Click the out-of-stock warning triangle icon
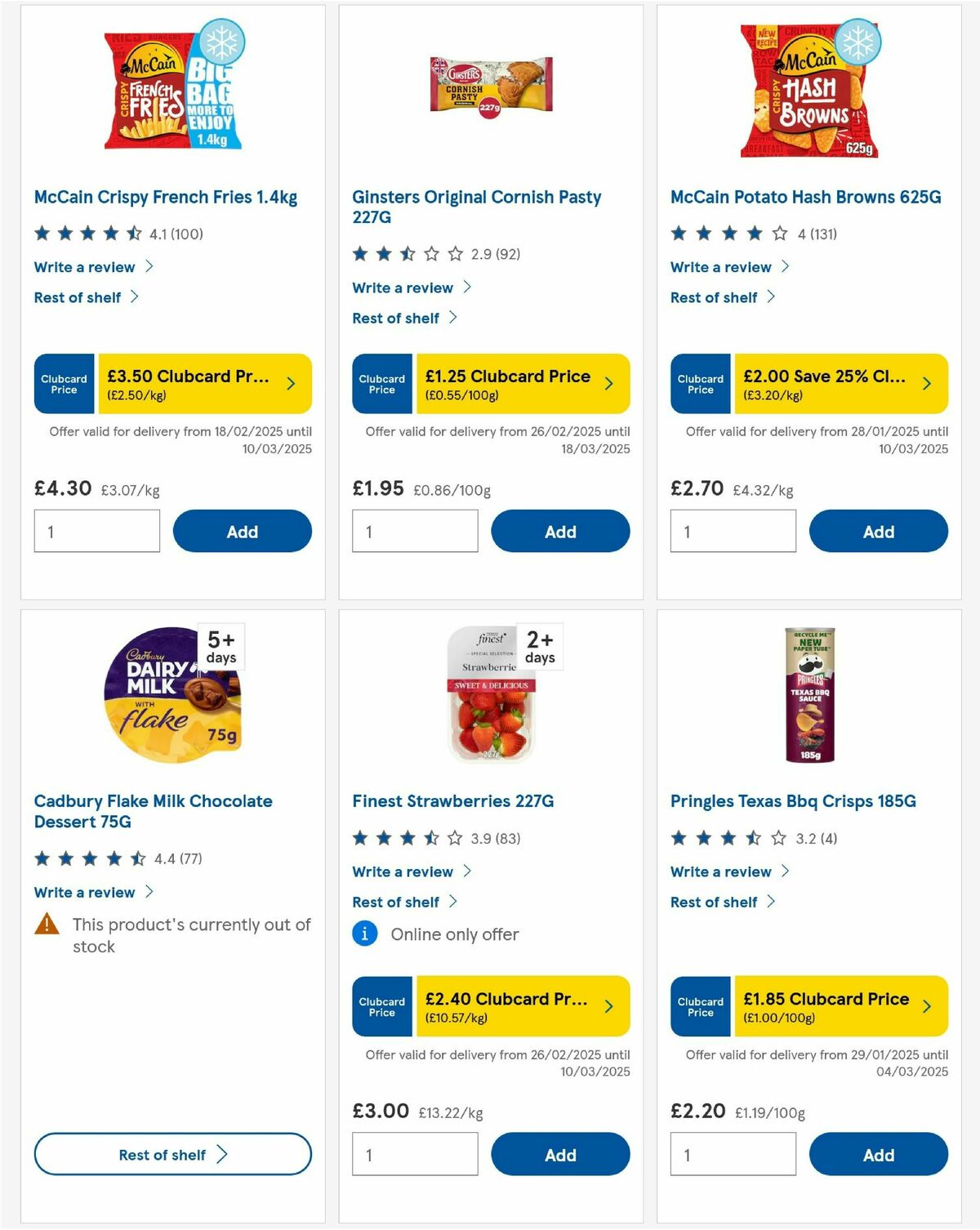 (47, 925)
